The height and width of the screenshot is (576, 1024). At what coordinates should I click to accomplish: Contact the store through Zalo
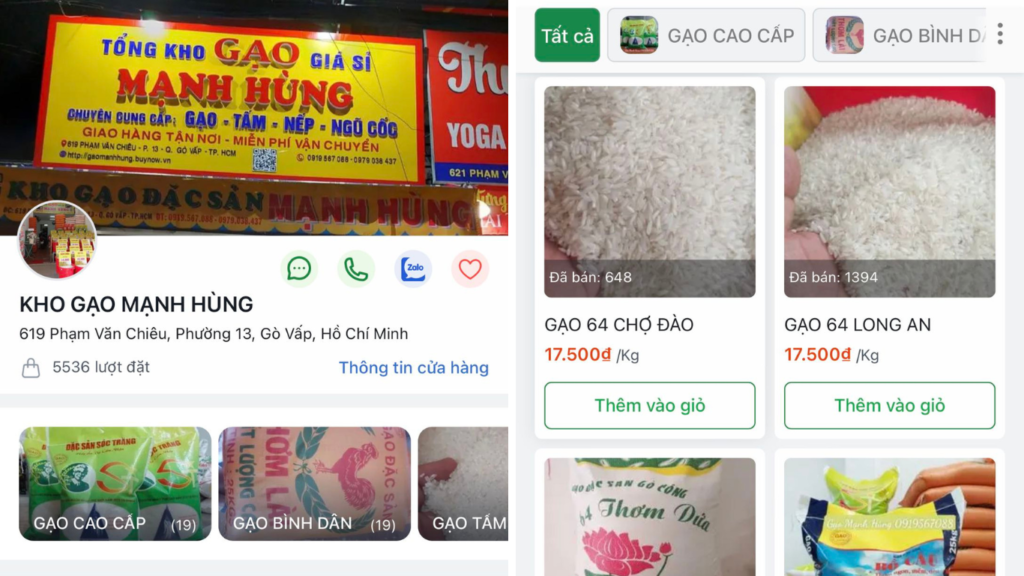click(x=413, y=269)
